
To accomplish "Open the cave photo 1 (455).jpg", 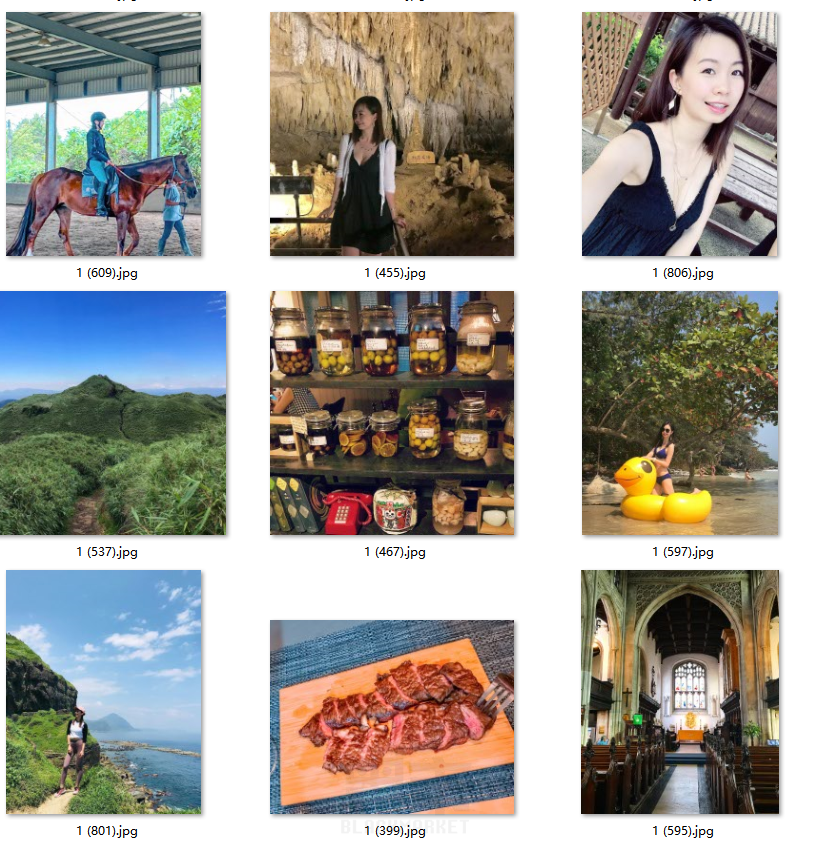I will coord(392,134).
